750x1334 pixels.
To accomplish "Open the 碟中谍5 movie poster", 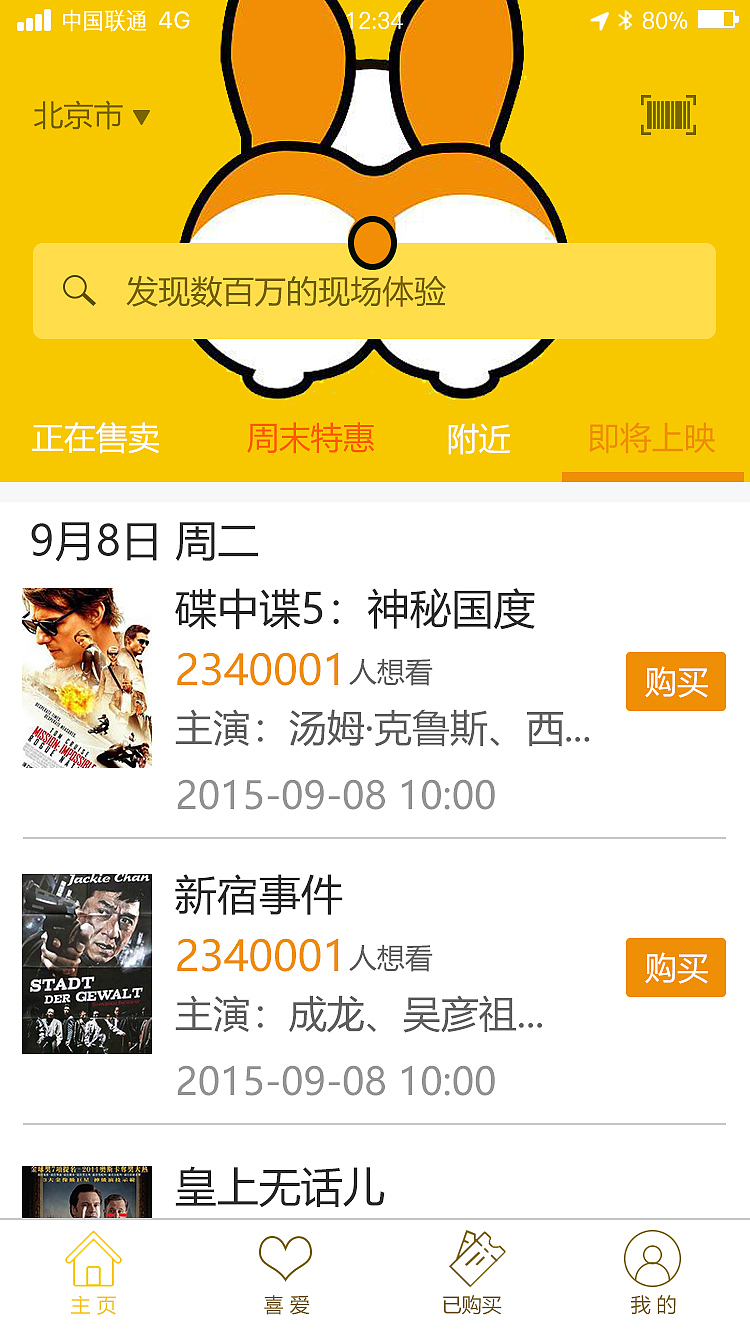I will (87, 678).
